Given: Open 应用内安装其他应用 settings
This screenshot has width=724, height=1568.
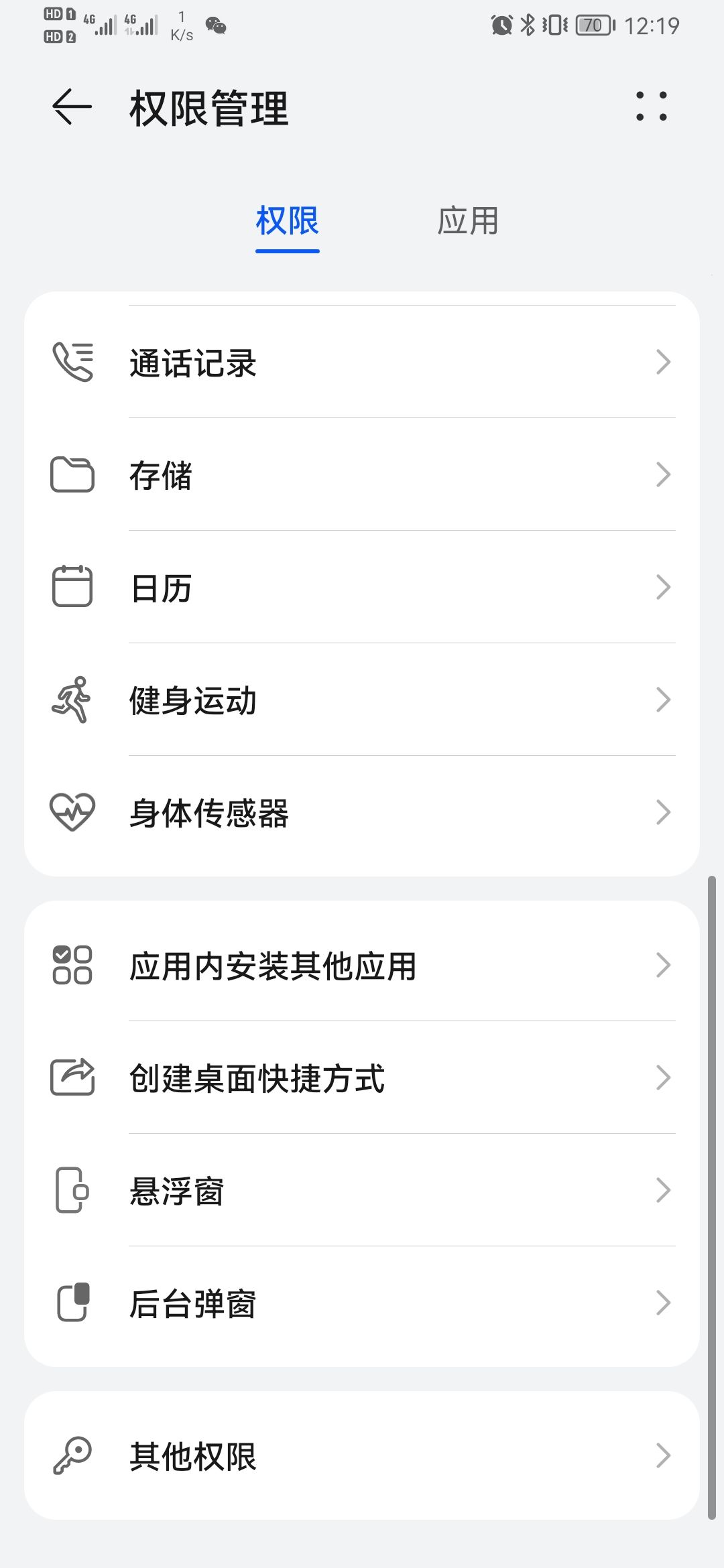Looking at the screenshot, I should coord(362,966).
